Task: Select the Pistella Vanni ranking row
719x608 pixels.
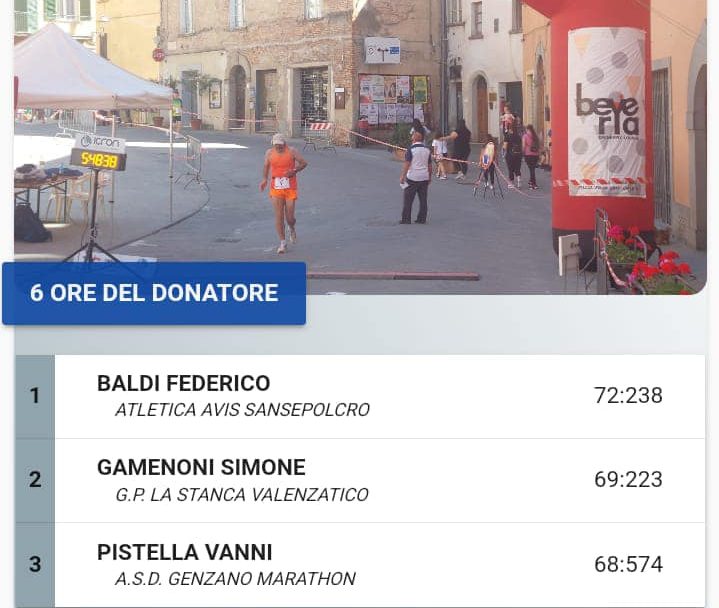Action: (x=360, y=564)
